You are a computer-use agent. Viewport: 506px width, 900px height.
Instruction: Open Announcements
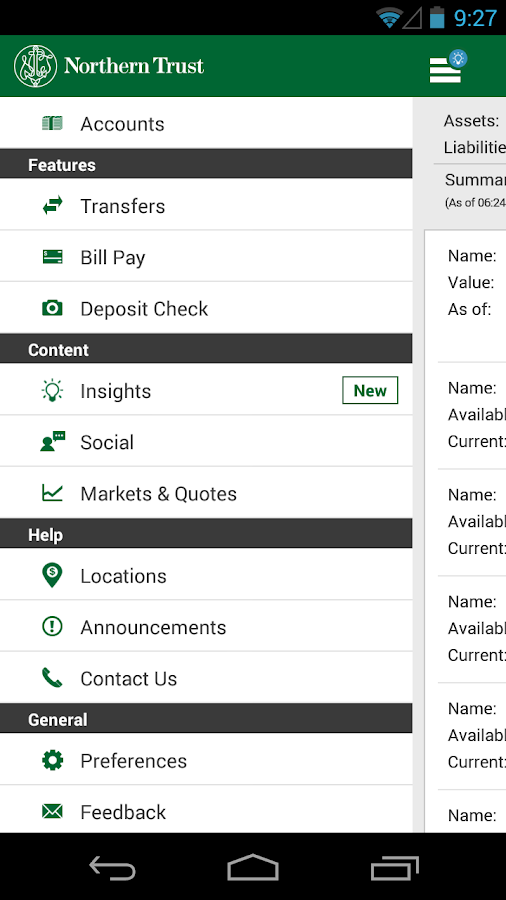[206, 626]
